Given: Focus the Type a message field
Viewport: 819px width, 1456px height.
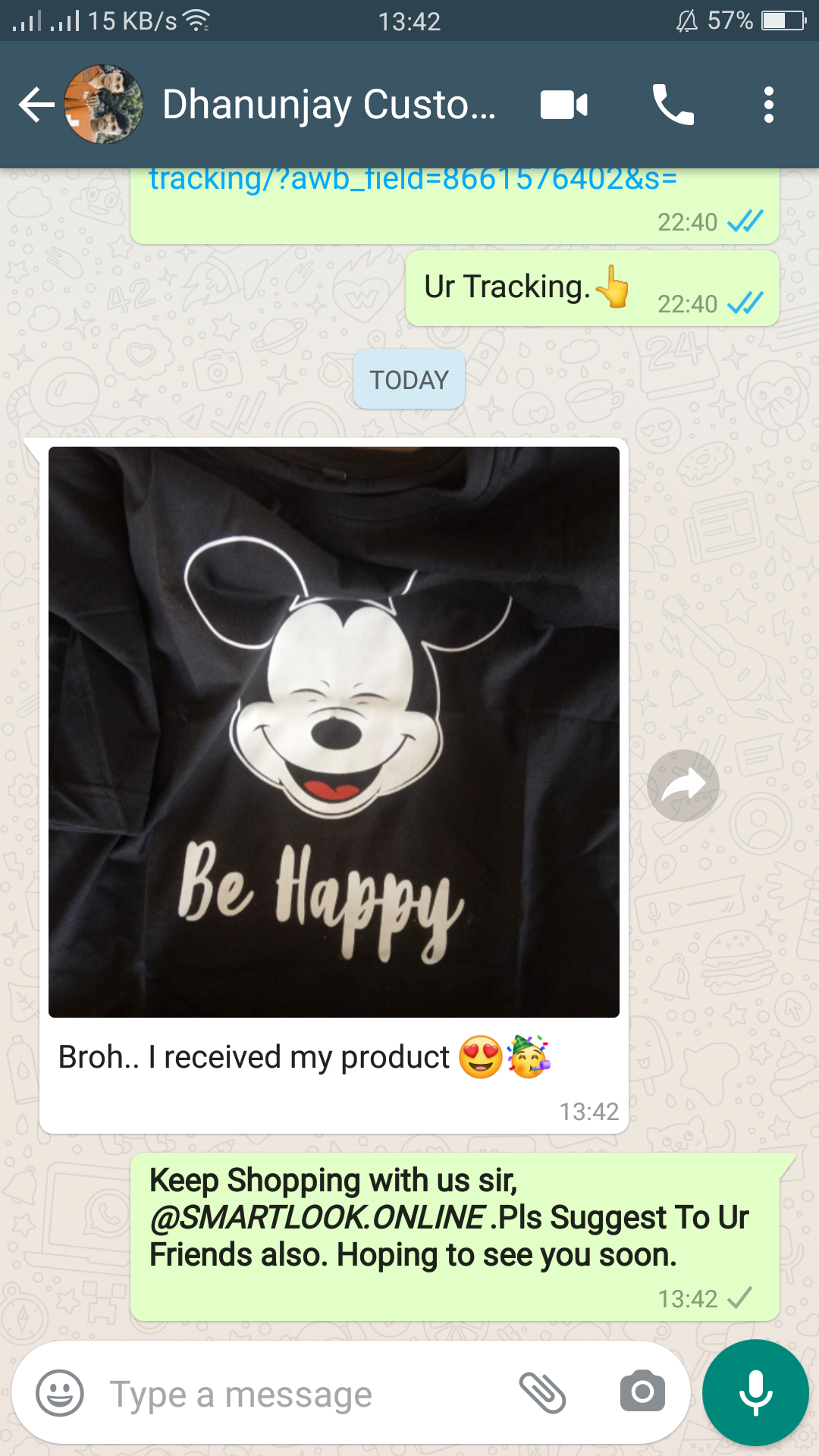Looking at the screenshot, I should (x=303, y=1393).
